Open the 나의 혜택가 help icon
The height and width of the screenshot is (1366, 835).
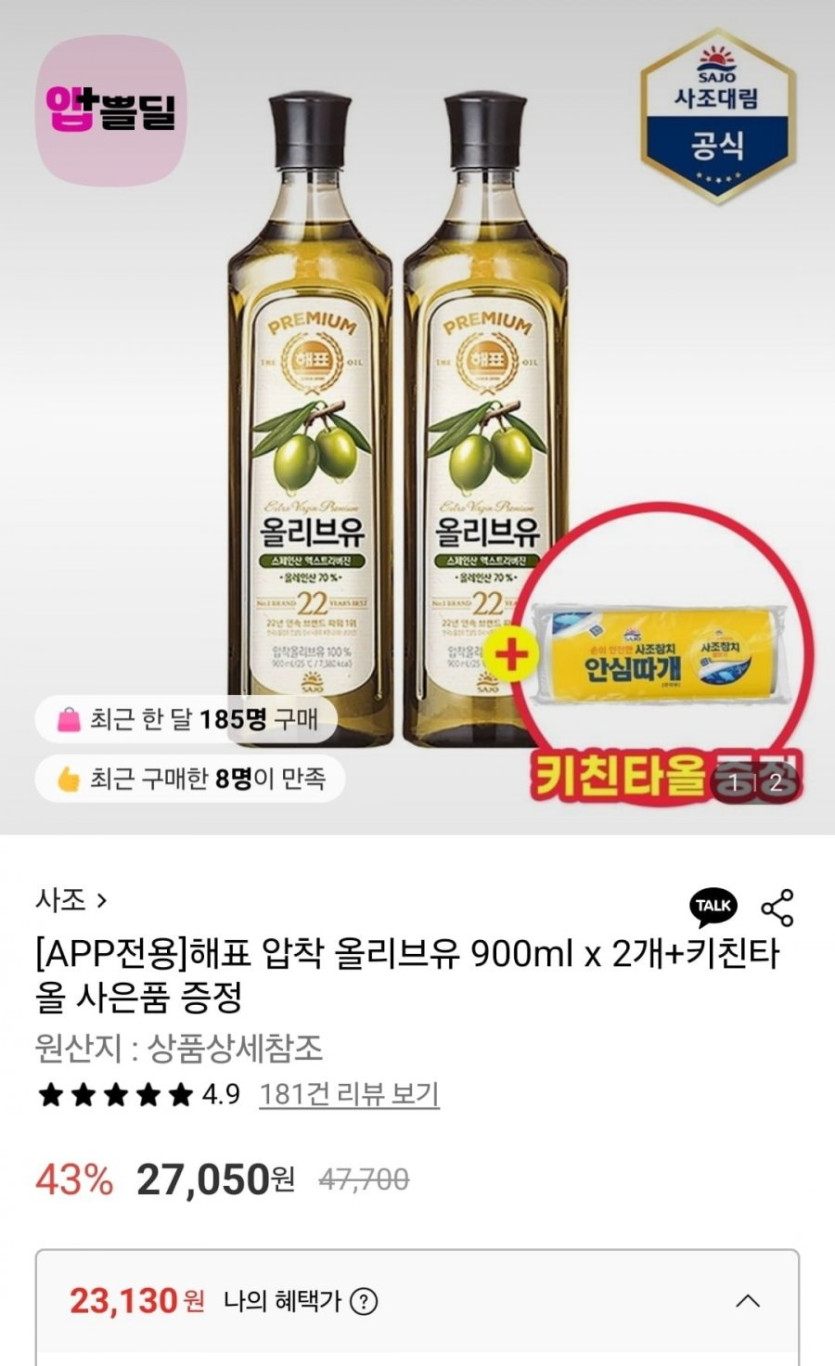[366, 1301]
